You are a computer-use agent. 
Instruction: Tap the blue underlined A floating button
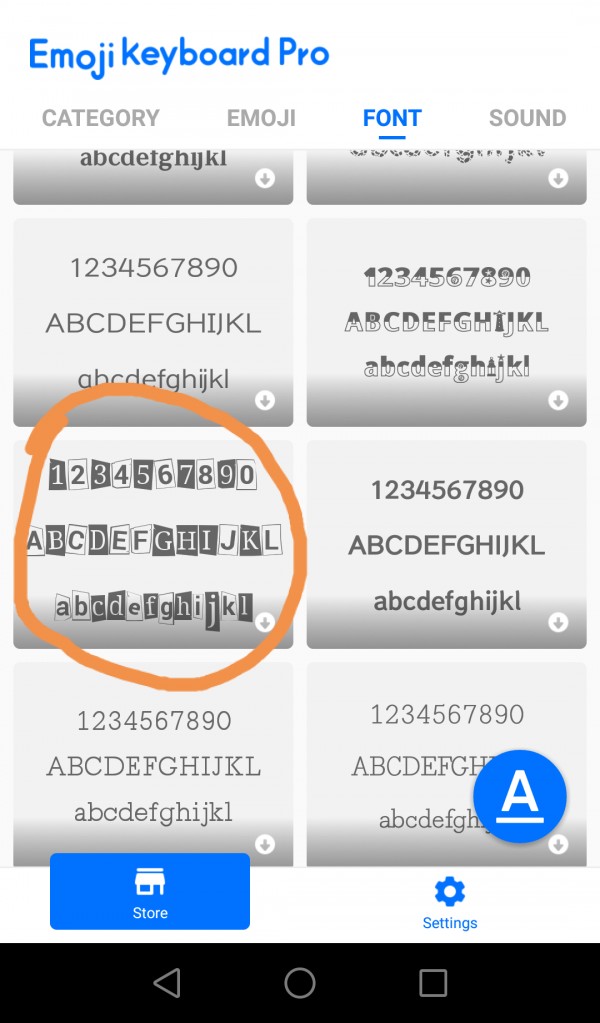click(x=520, y=796)
